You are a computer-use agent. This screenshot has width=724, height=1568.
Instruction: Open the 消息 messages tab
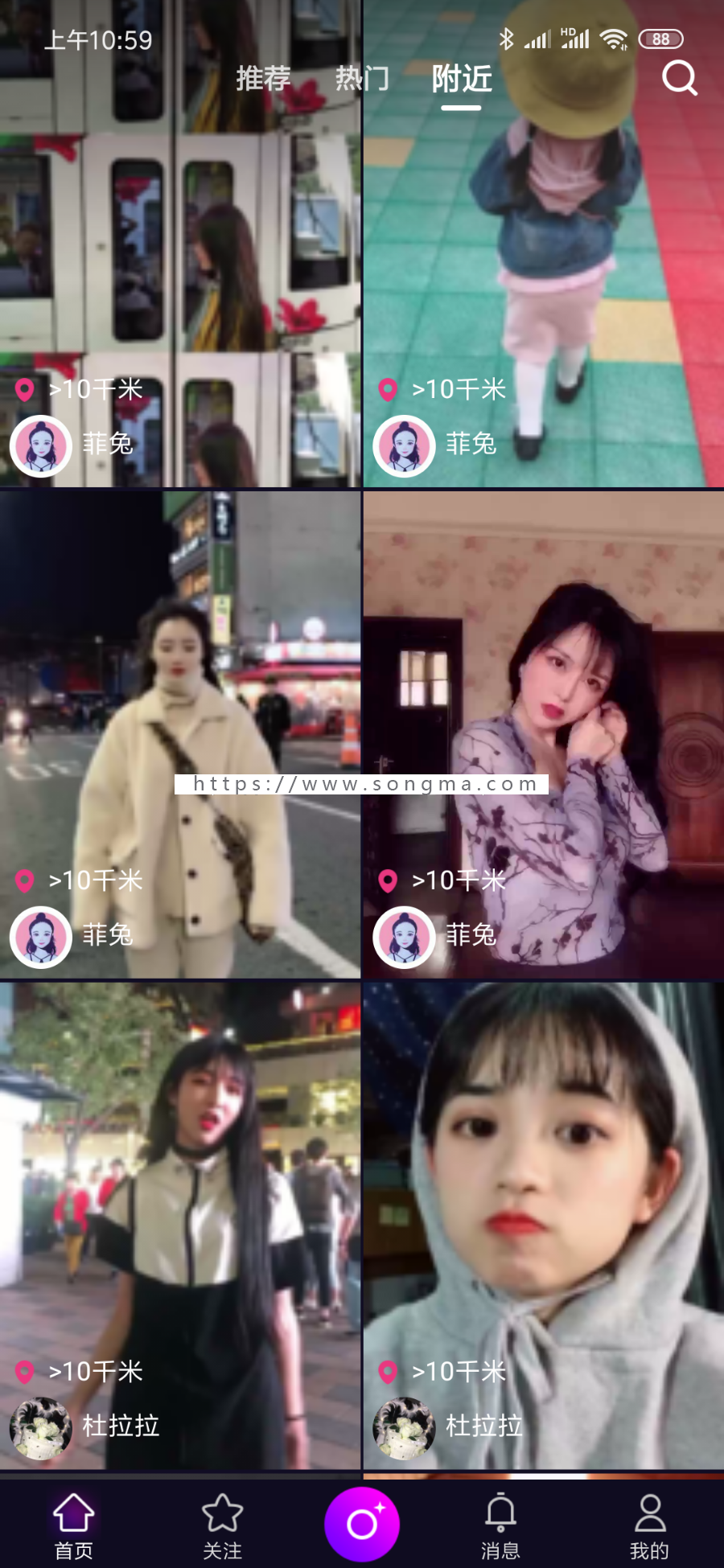(x=500, y=1525)
